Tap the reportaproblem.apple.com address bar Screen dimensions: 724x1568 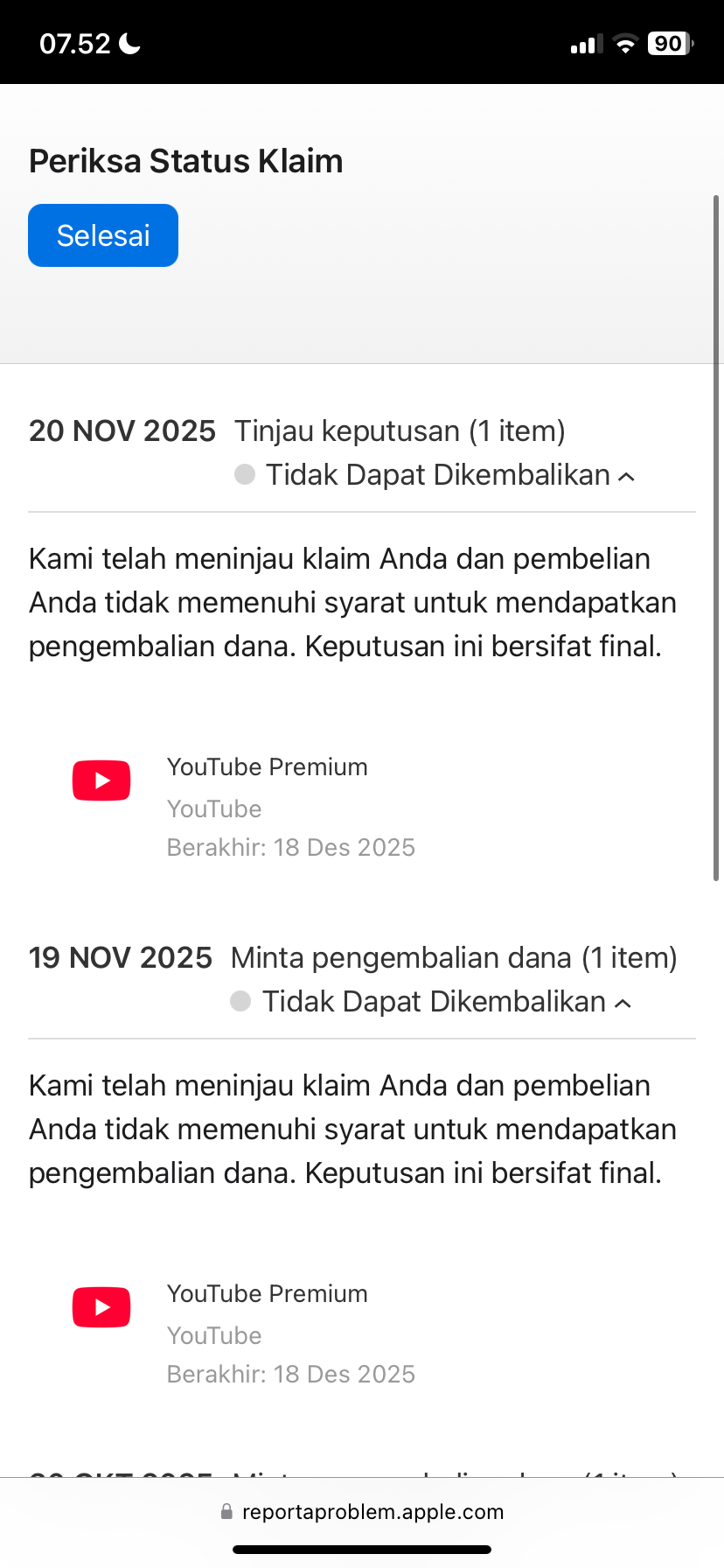coord(362,1512)
